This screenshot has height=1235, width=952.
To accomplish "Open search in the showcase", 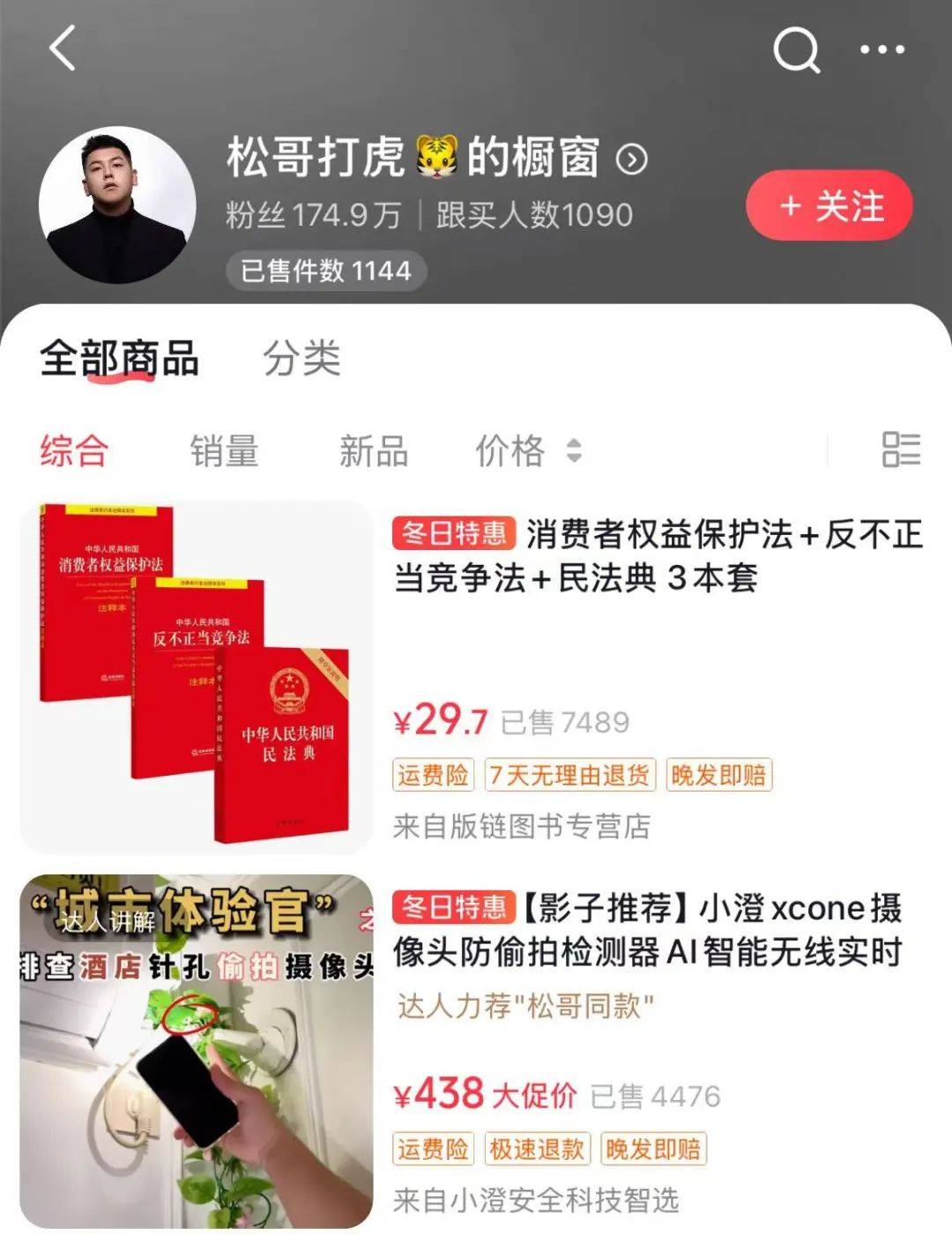I will (796, 50).
